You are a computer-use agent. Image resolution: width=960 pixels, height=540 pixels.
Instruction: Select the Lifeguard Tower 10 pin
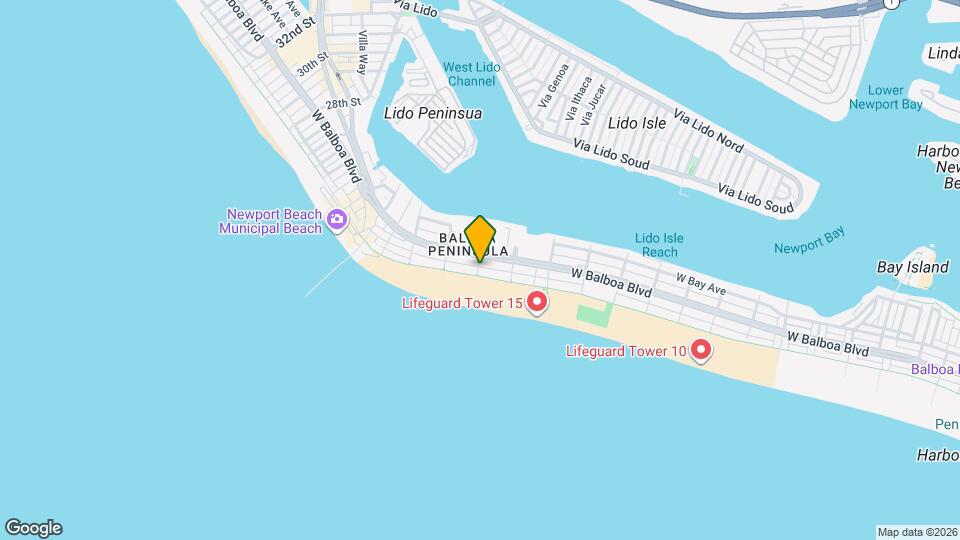700,351
